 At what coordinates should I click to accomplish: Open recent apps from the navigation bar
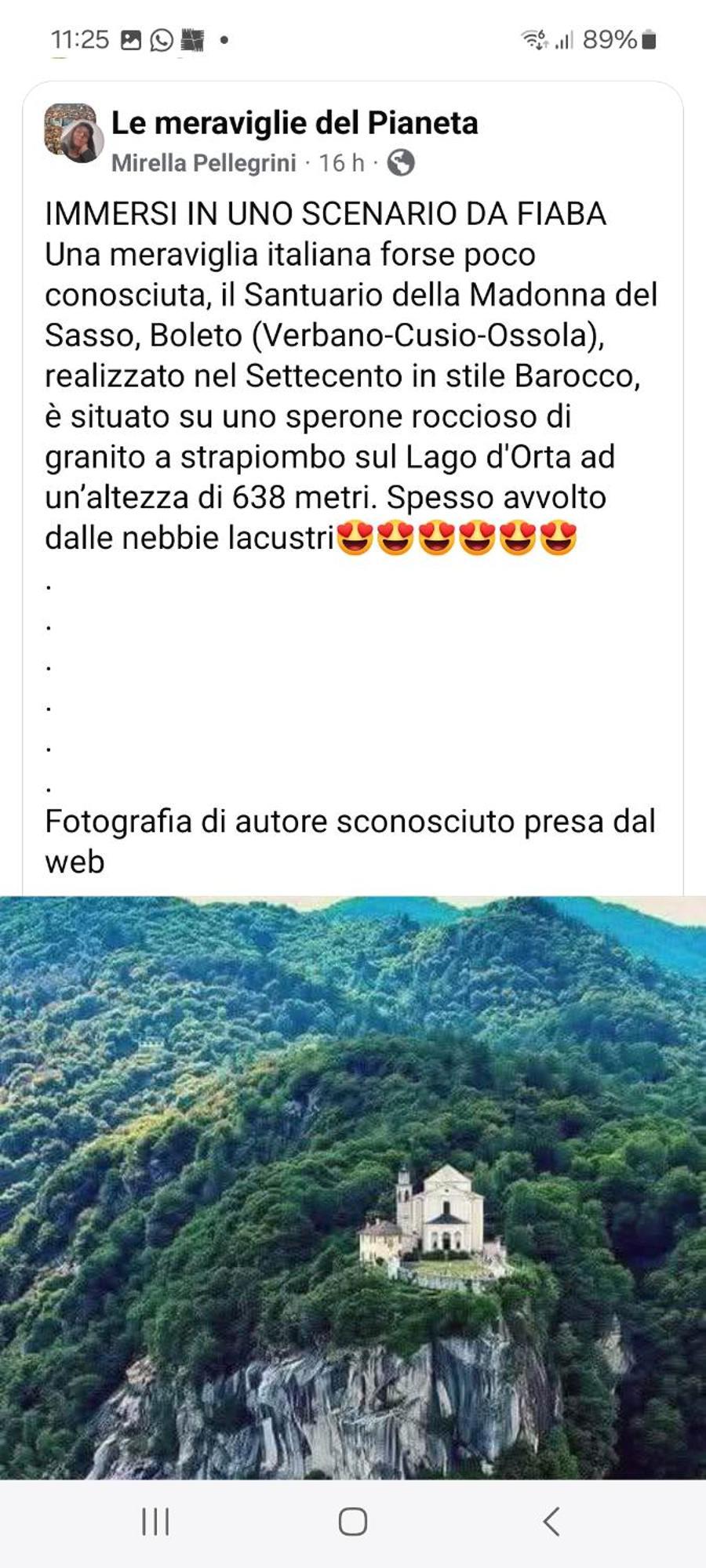coord(155,1522)
